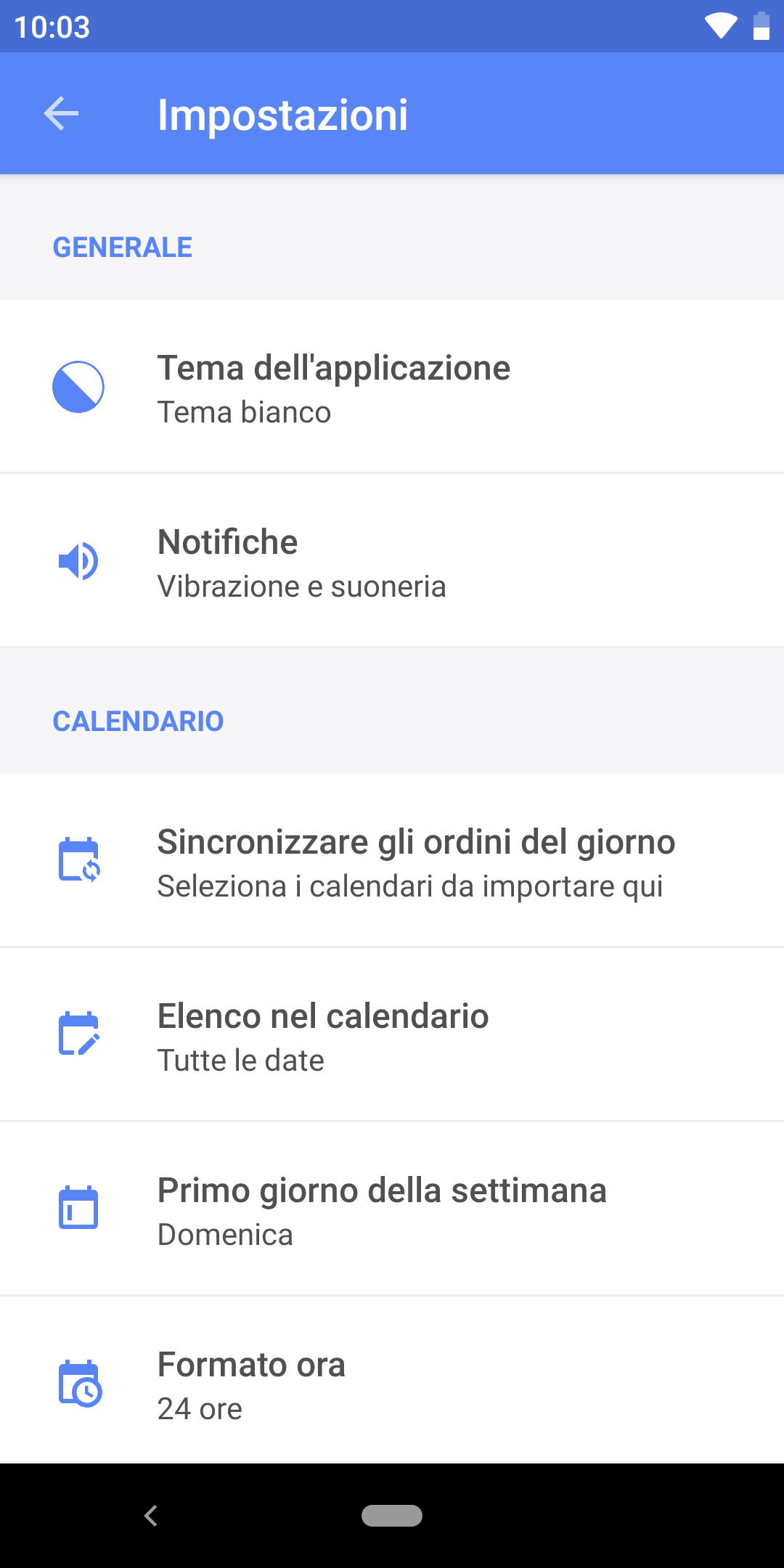The image size is (784, 1568).
Task: Go back from the Impostazioni screen
Action: (x=61, y=114)
